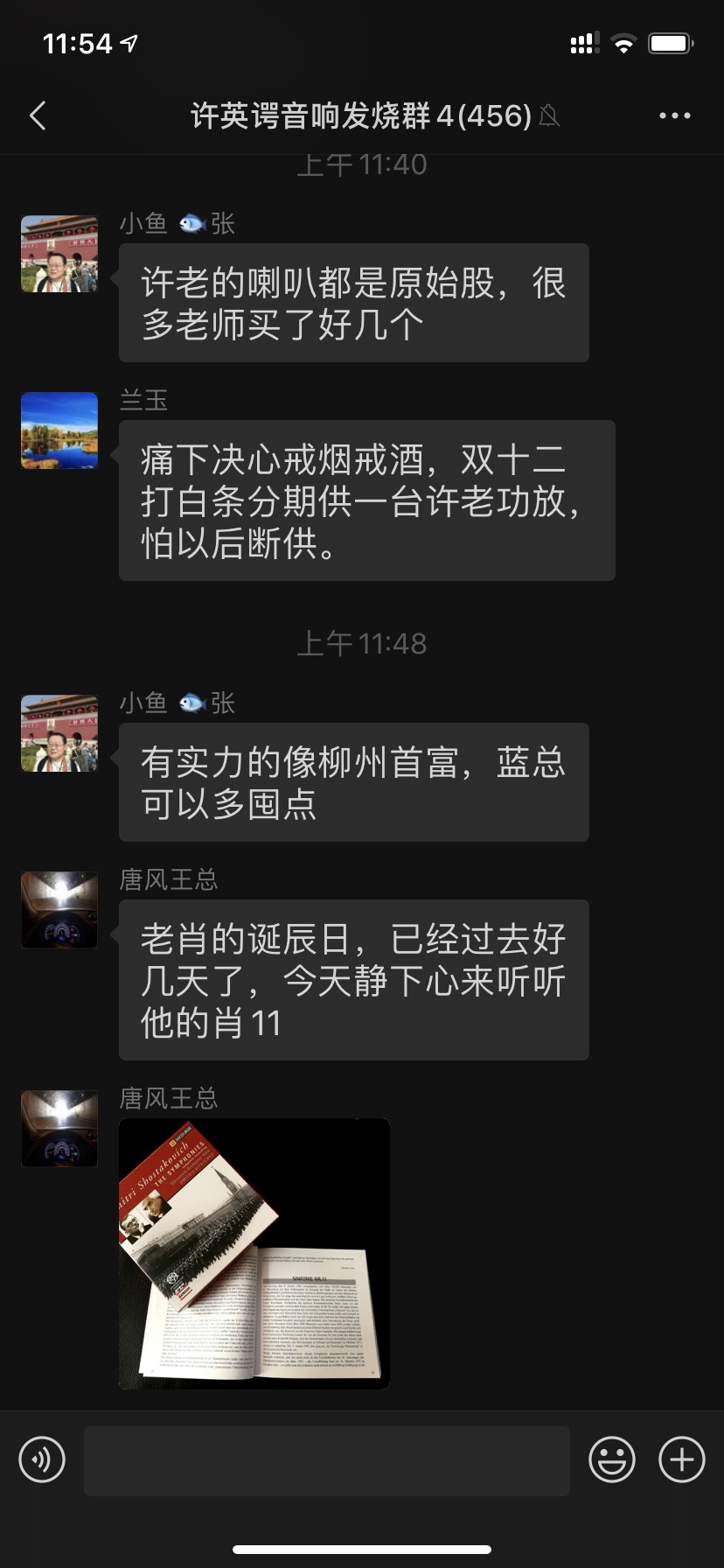View the Shostakovich booklet photo from 唐风王总
The height and width of the screenshot is (1568, 724).
click(254, 1253)
